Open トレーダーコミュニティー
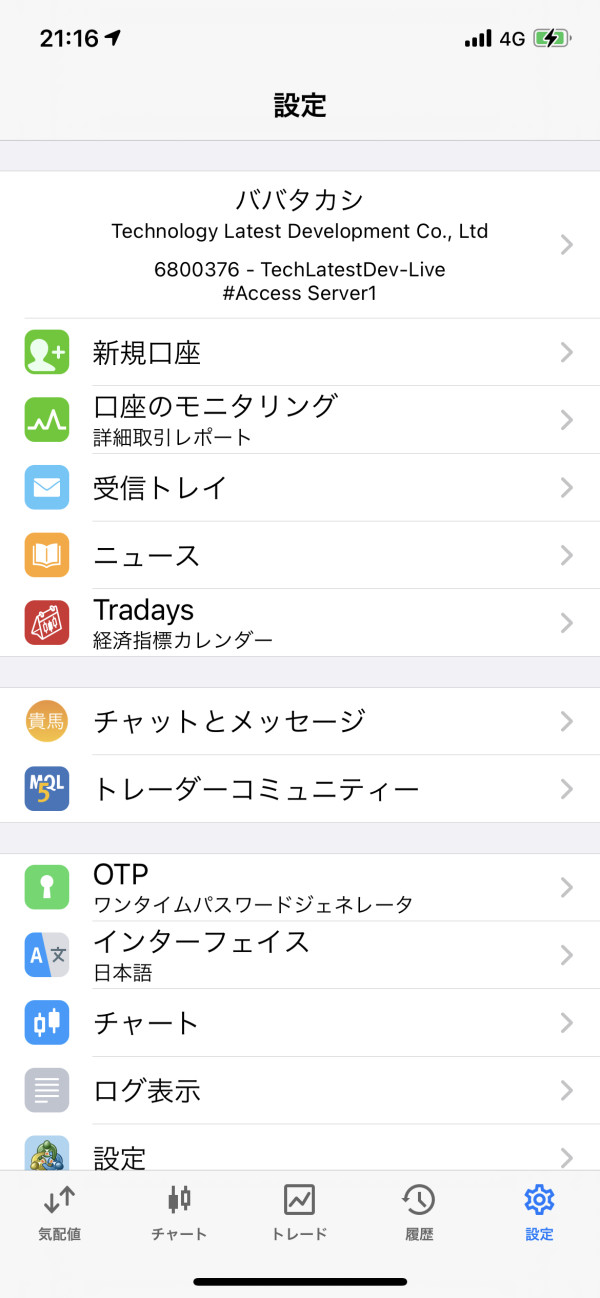Image resolution: width=600 pixels, height=1298 pixels. (x=300, y=789)
